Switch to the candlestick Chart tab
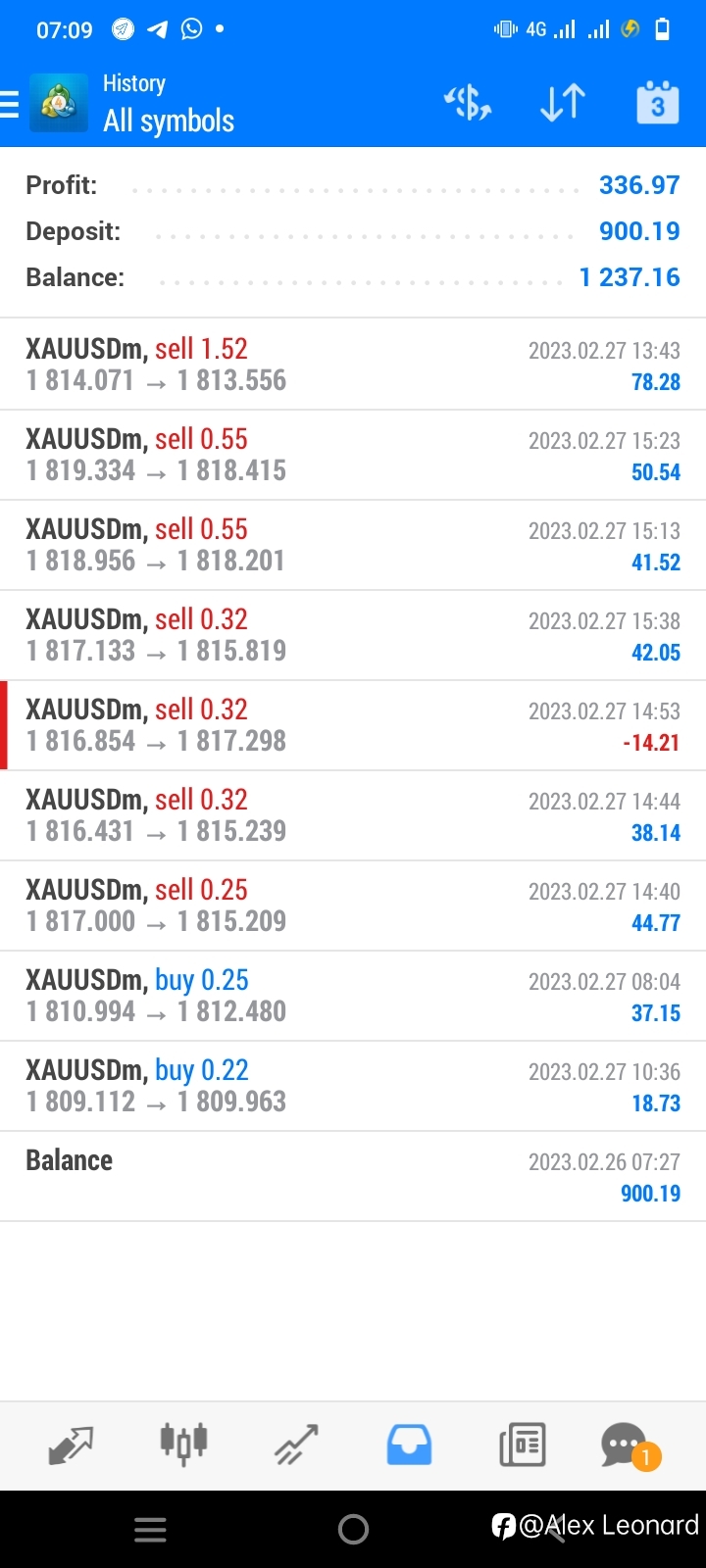 pos(183,1445)
